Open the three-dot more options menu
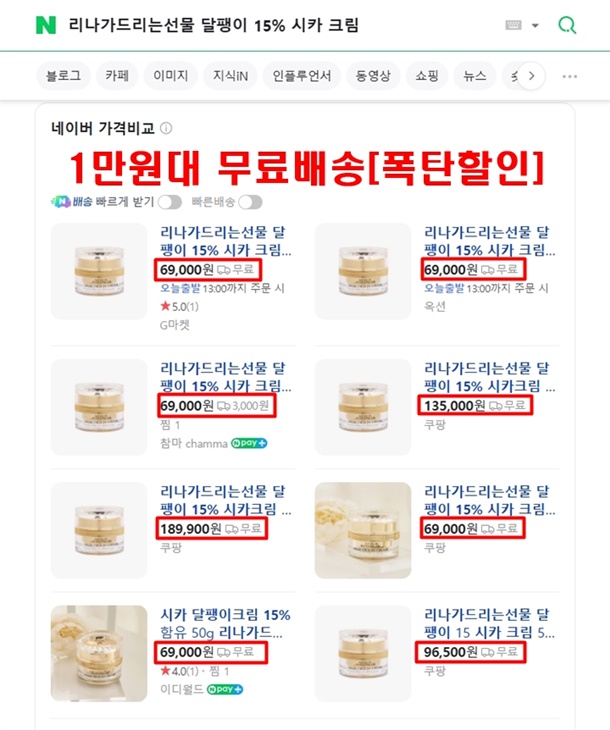Screen dimensions: 610x730 click(570, 76)
